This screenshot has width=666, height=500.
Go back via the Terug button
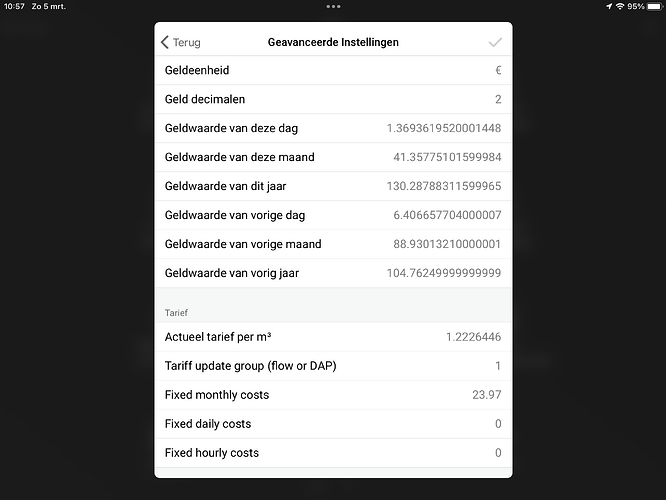coord(181,42)
